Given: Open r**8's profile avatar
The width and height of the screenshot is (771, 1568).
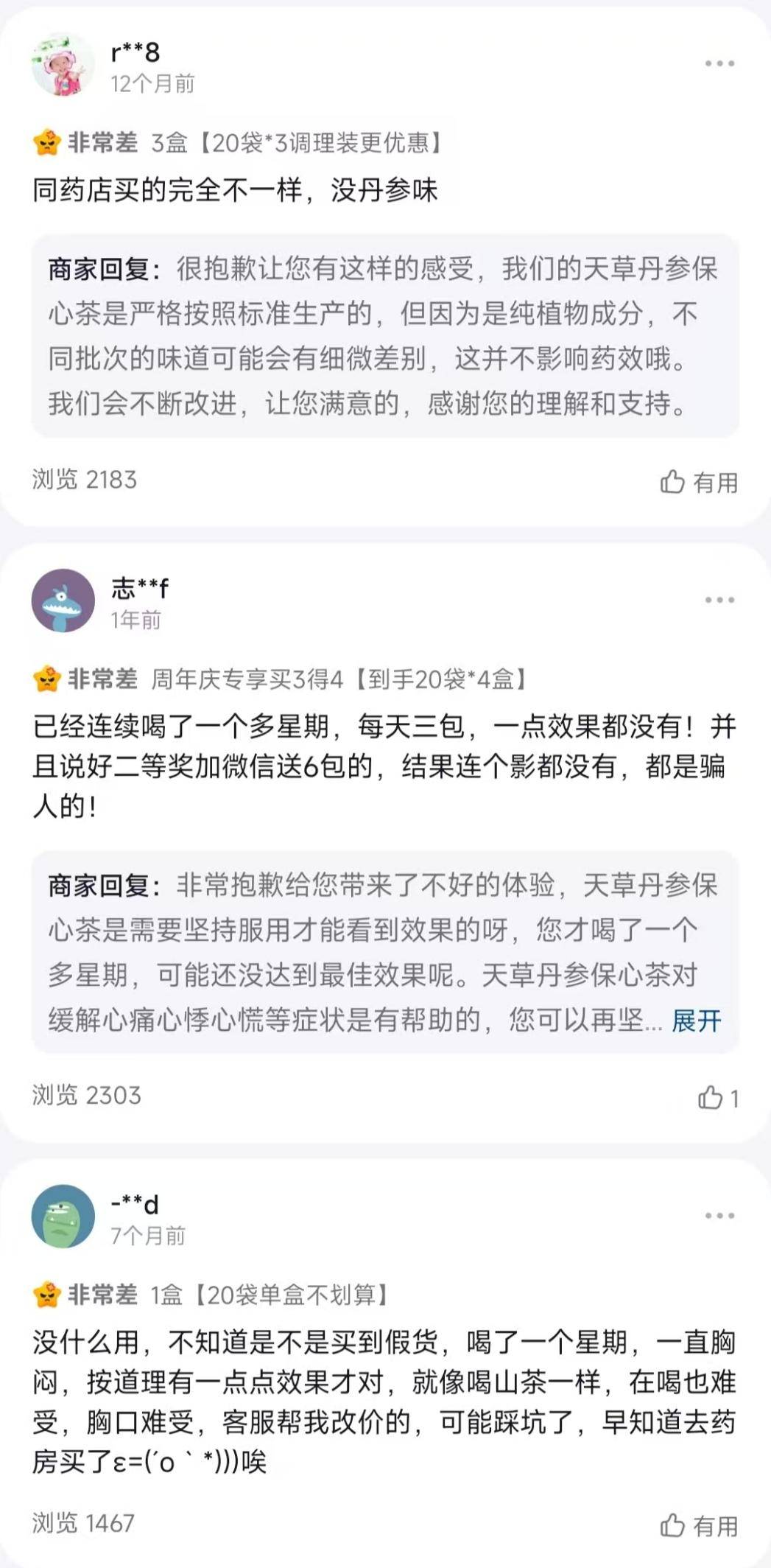Looking at the screenshot, I should [x=63, y=64].
